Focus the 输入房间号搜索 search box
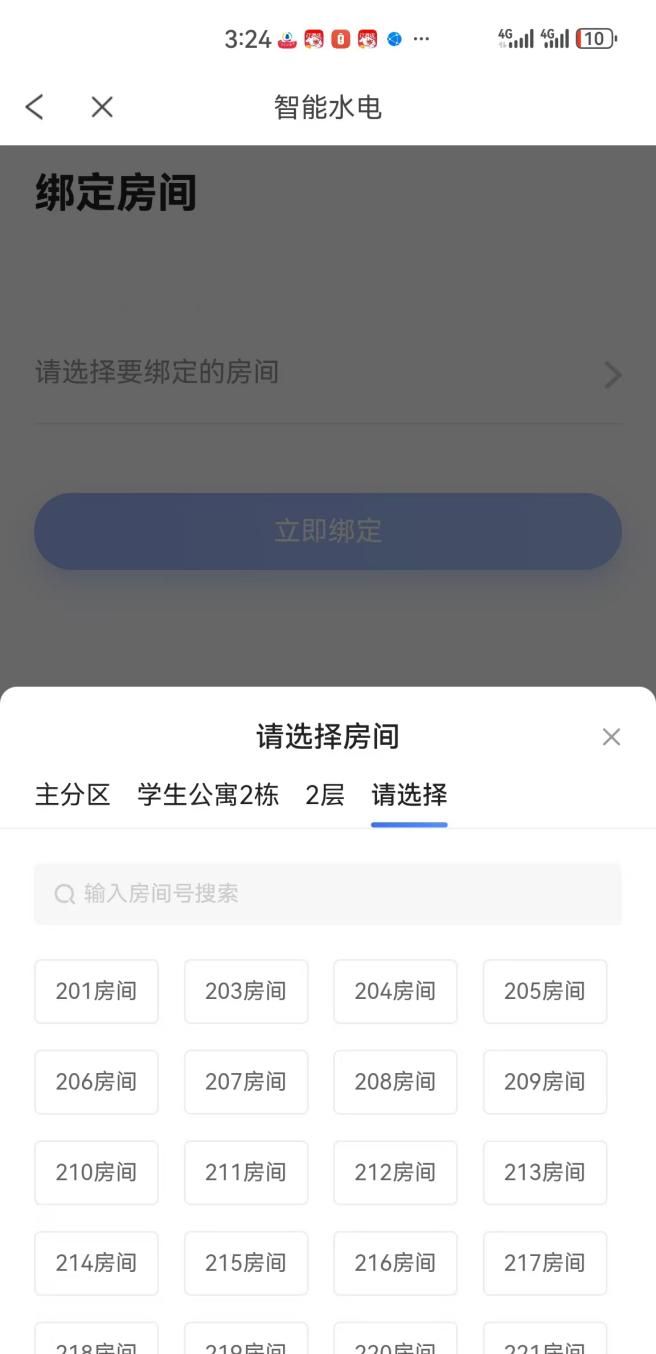The width and height of the screenshot is (656, 1354). click(x=328, y=894)
